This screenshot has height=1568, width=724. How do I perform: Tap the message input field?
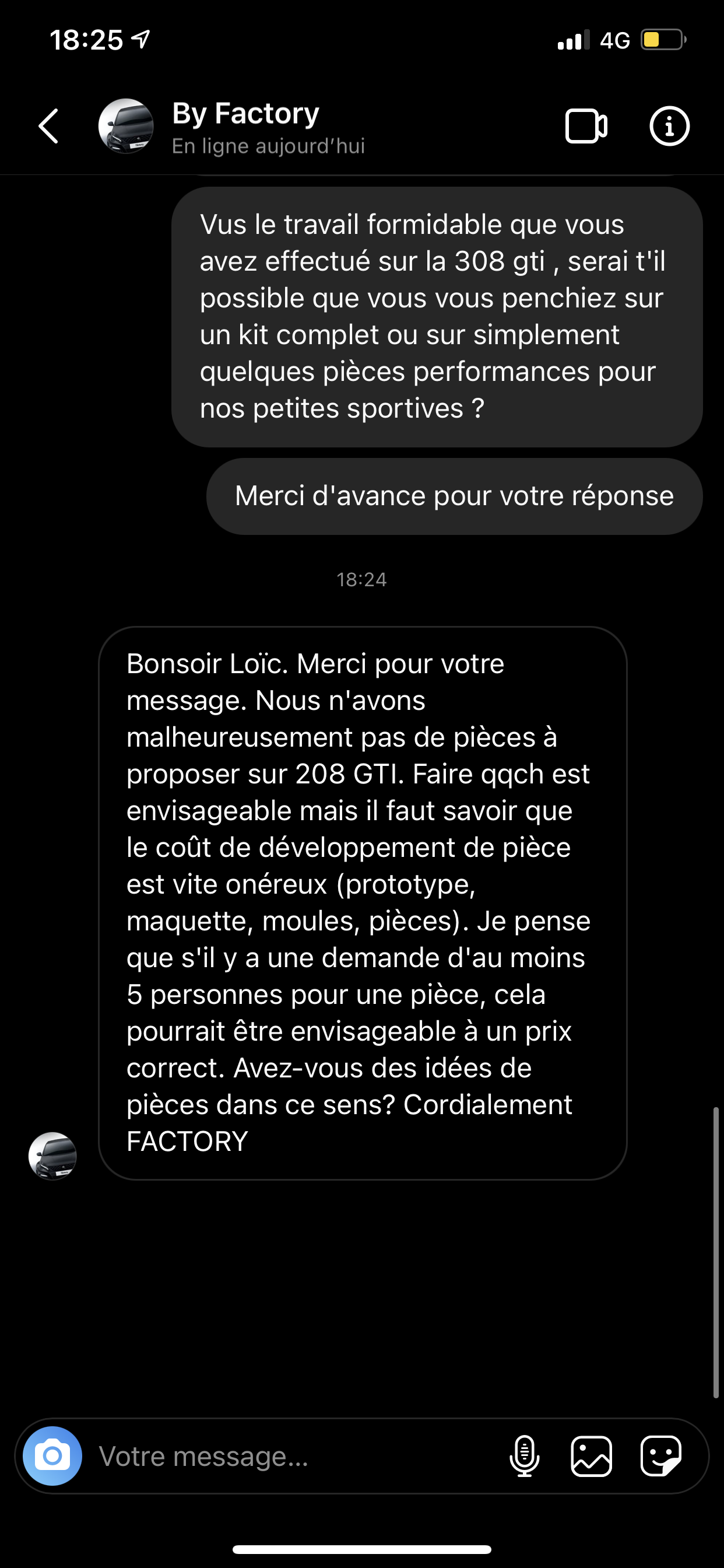tap(292, 1457)
